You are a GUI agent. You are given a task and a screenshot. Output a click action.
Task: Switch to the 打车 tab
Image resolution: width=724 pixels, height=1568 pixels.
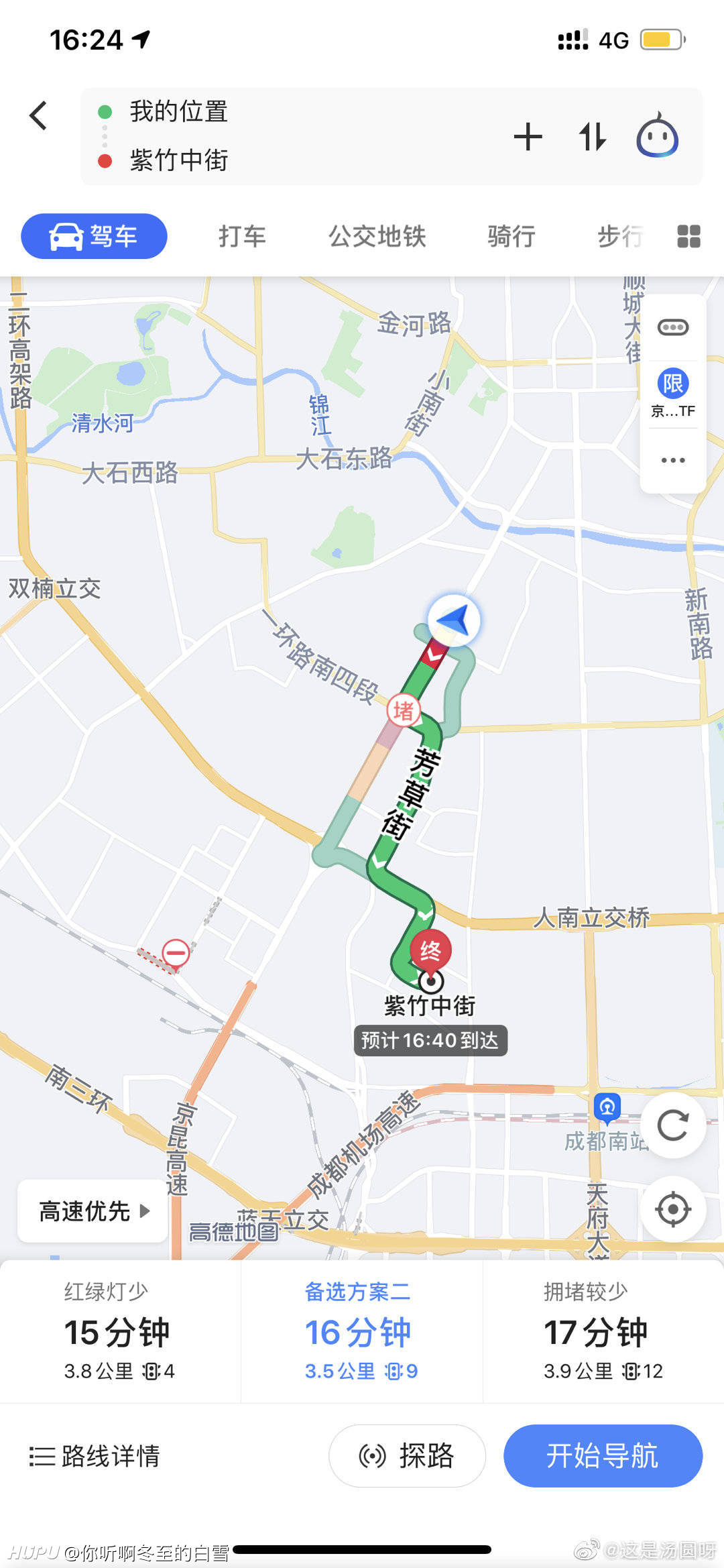click(242, 236)
